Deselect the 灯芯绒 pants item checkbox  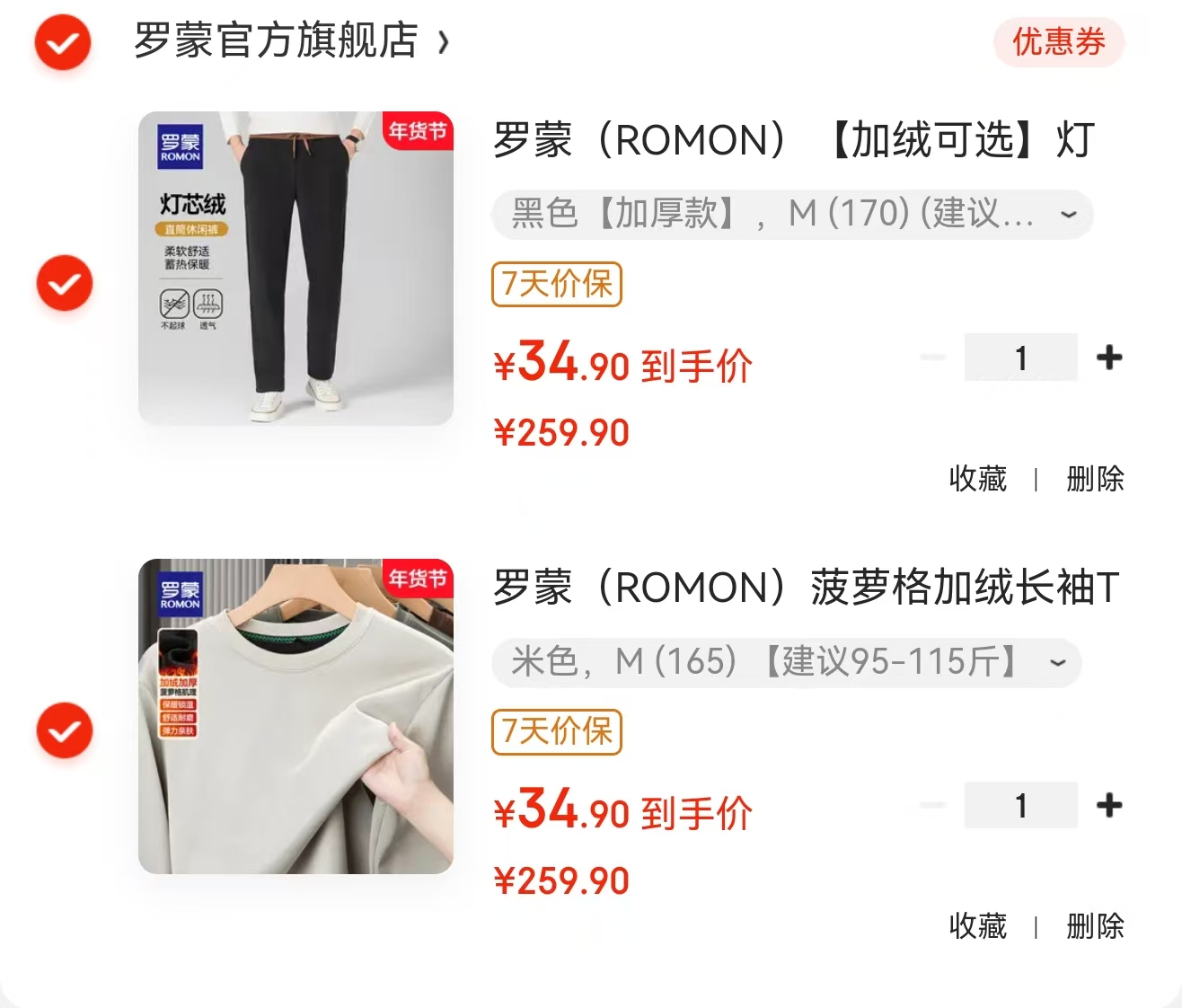[64, 283]
